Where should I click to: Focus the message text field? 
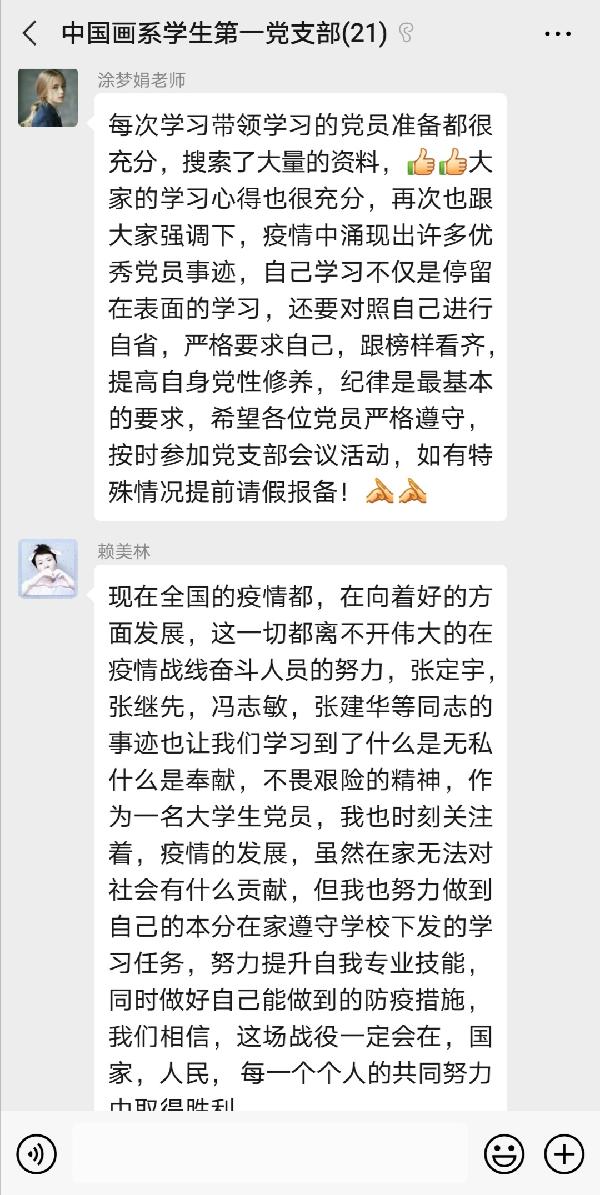pos(270,1154)
